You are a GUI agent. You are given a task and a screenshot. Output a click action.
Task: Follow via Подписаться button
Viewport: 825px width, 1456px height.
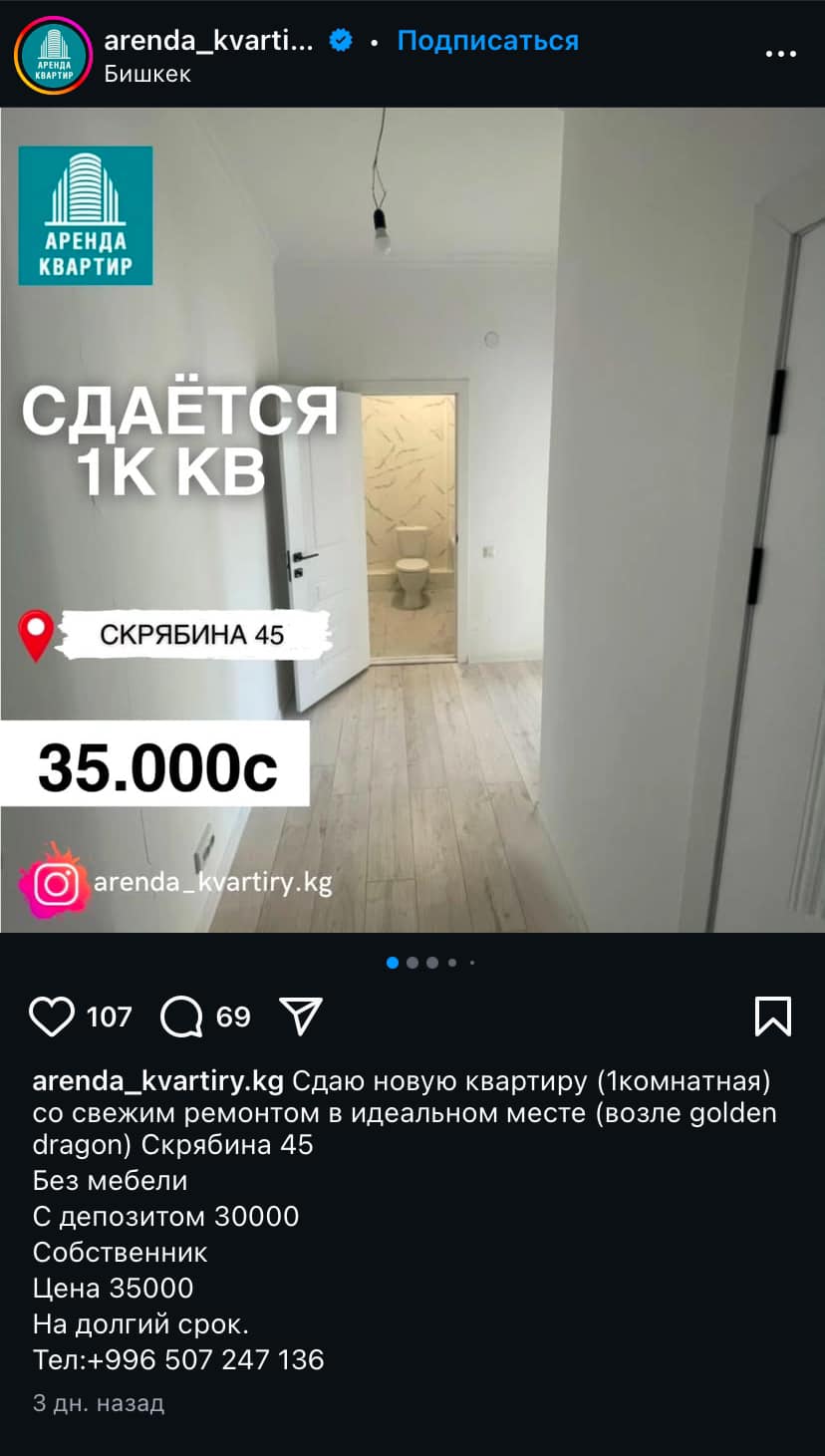tap(487, 41)
